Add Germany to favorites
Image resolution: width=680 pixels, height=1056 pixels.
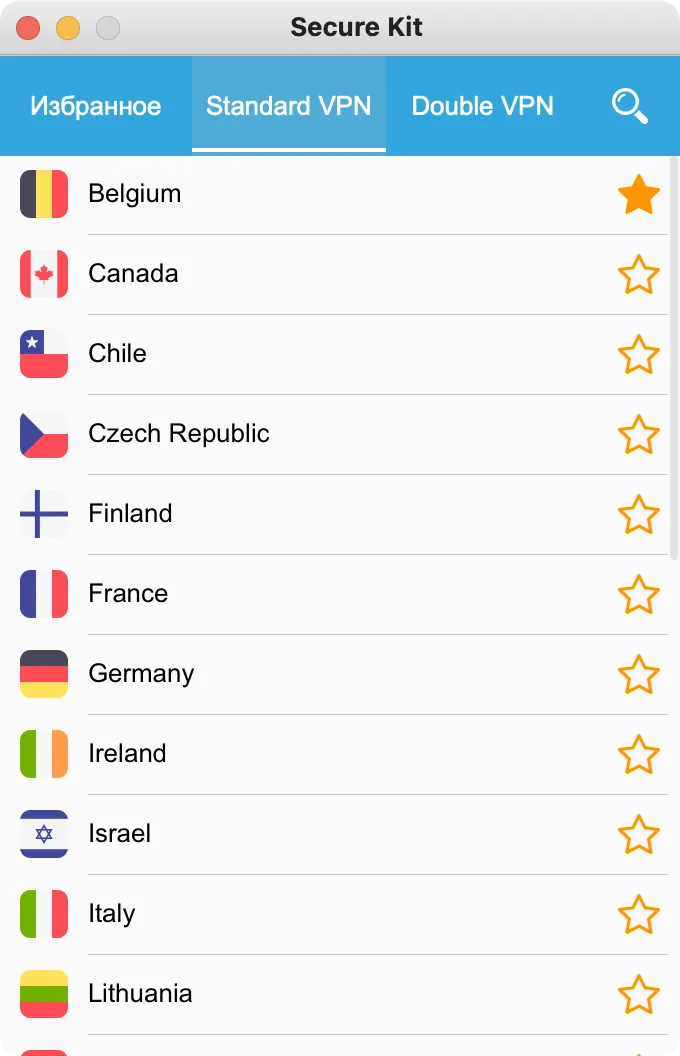tap(638, 675)
